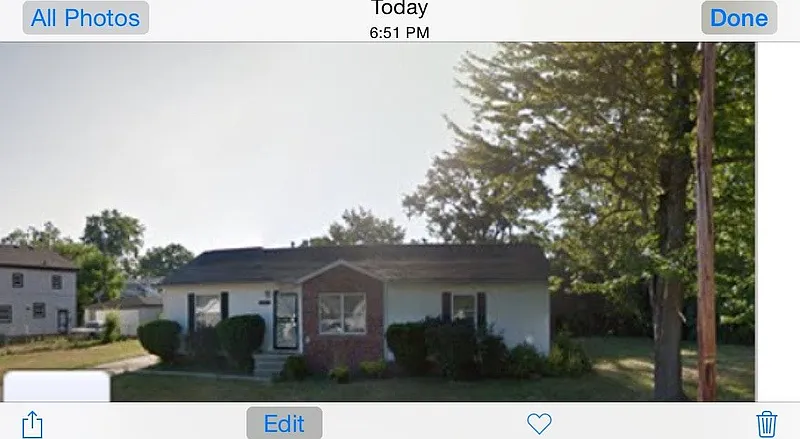The image size is (800, 439).
Task: Edit the photo
Action: [x=284, y=423]
